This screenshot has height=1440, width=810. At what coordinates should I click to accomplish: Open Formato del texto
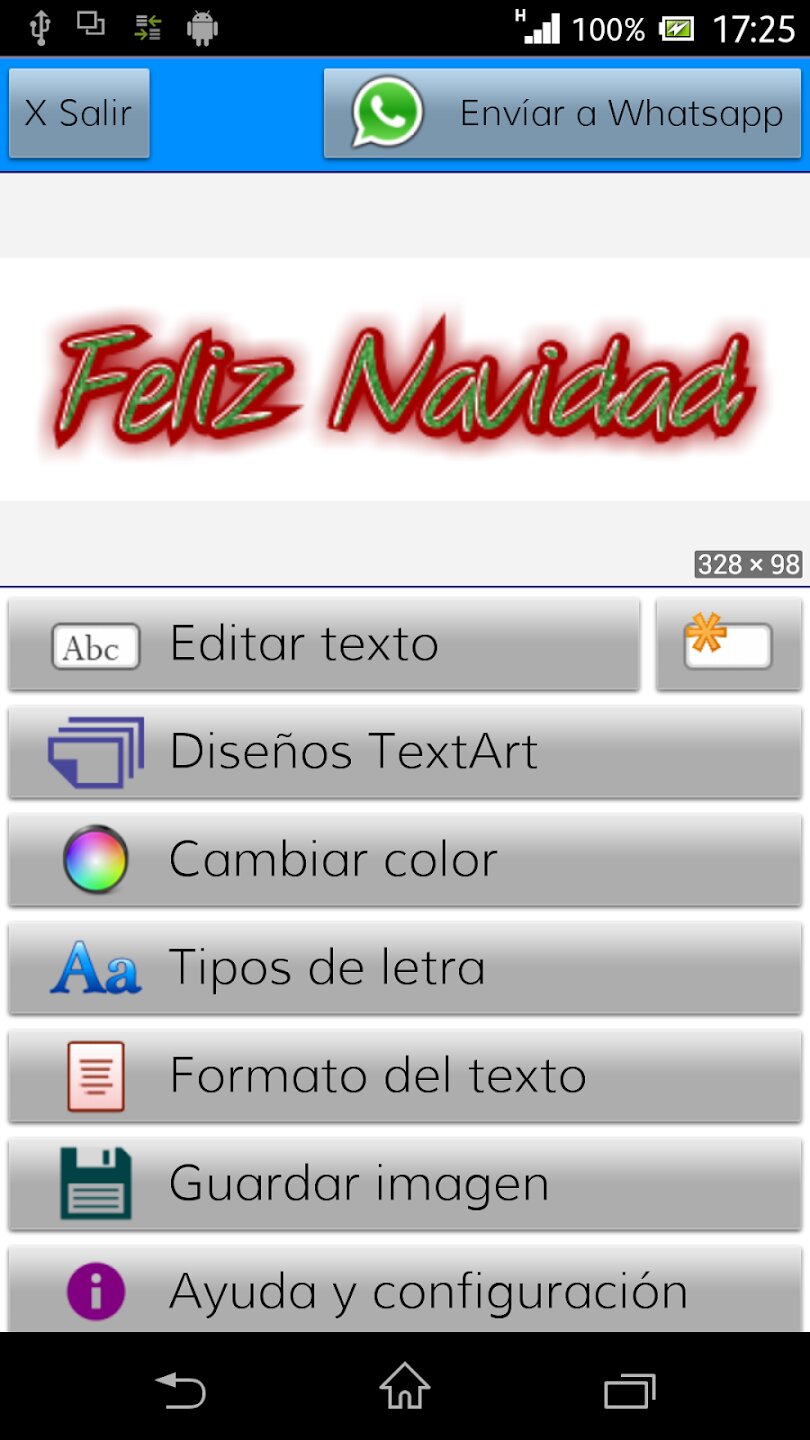pyautogui.click(x=404, y=1076)
